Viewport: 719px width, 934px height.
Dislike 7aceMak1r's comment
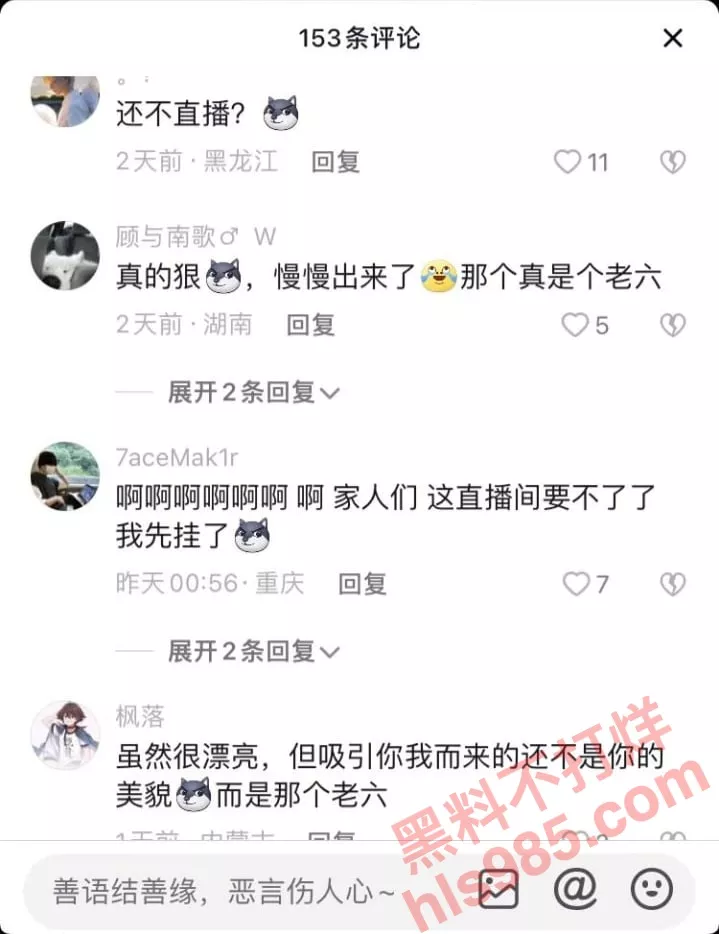tap(673, 584)
